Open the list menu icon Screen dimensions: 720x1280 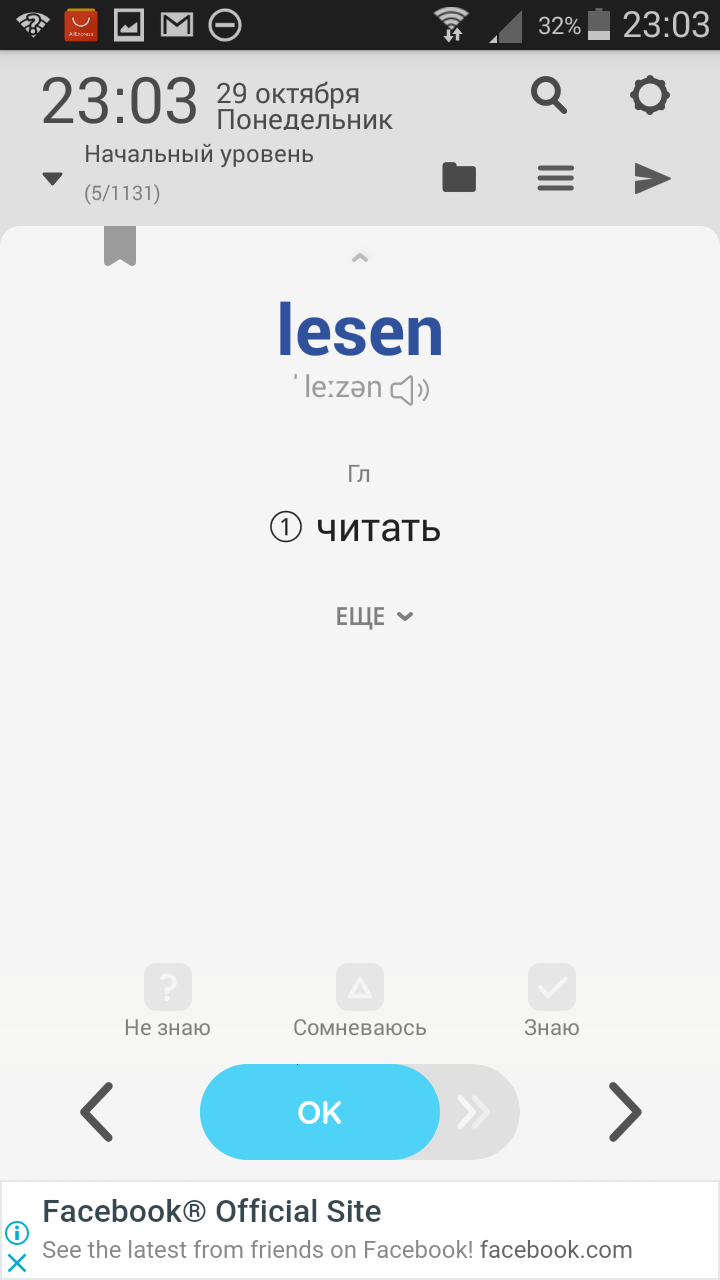pos(555,178)
